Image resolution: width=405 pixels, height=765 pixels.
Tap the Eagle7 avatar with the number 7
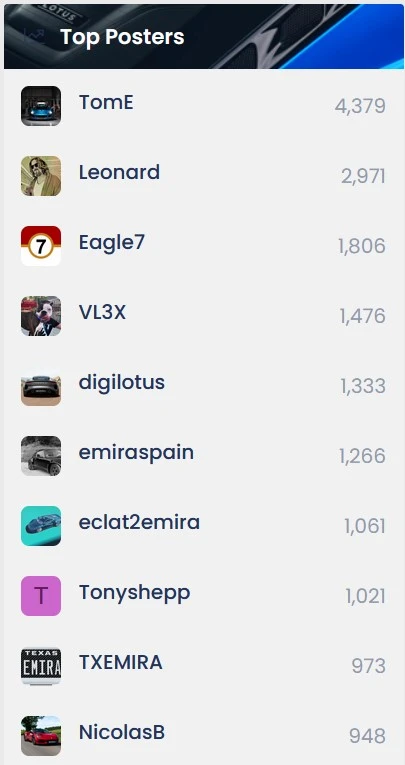(41, 246)
